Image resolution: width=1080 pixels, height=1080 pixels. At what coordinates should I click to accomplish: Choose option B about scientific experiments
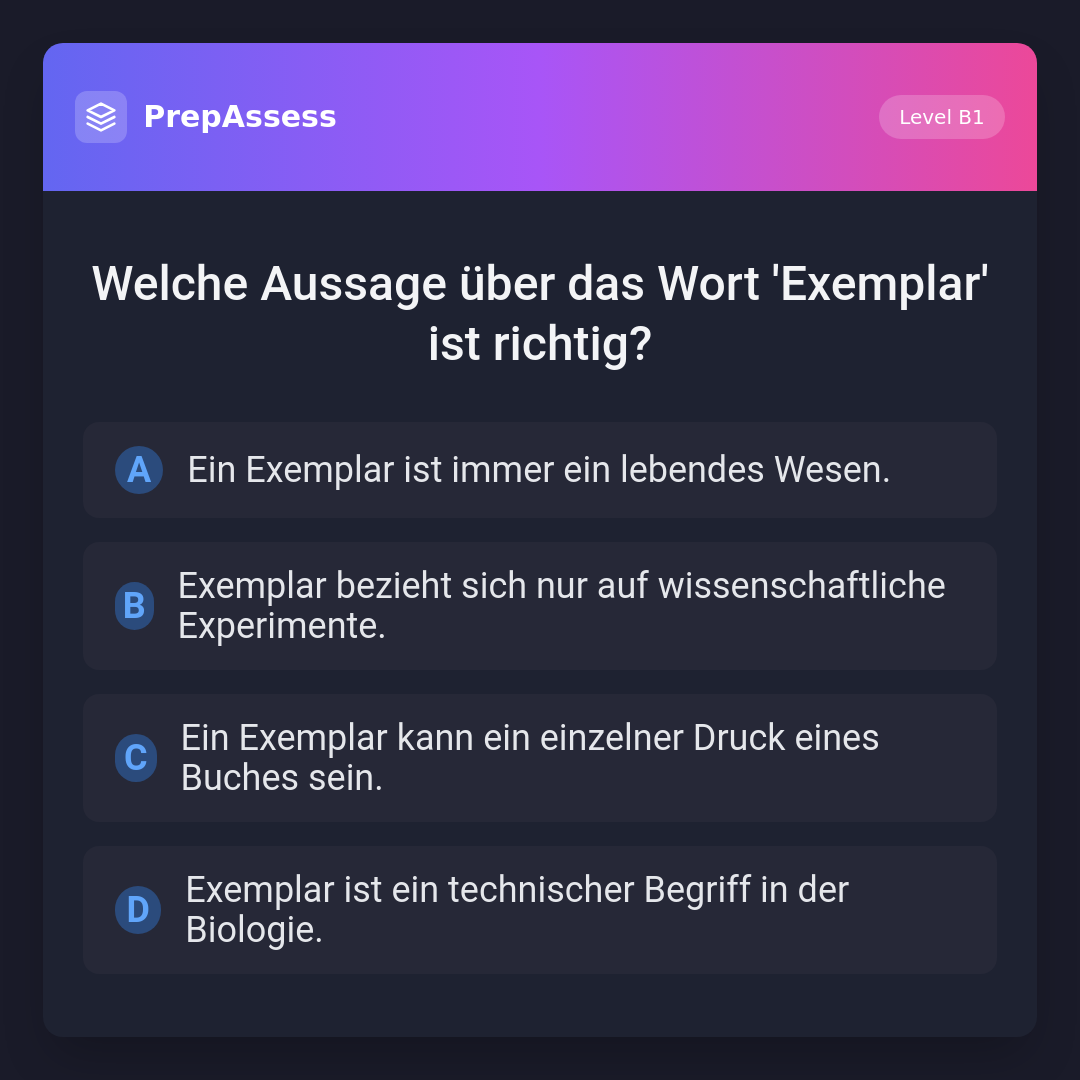click(539, 606)
